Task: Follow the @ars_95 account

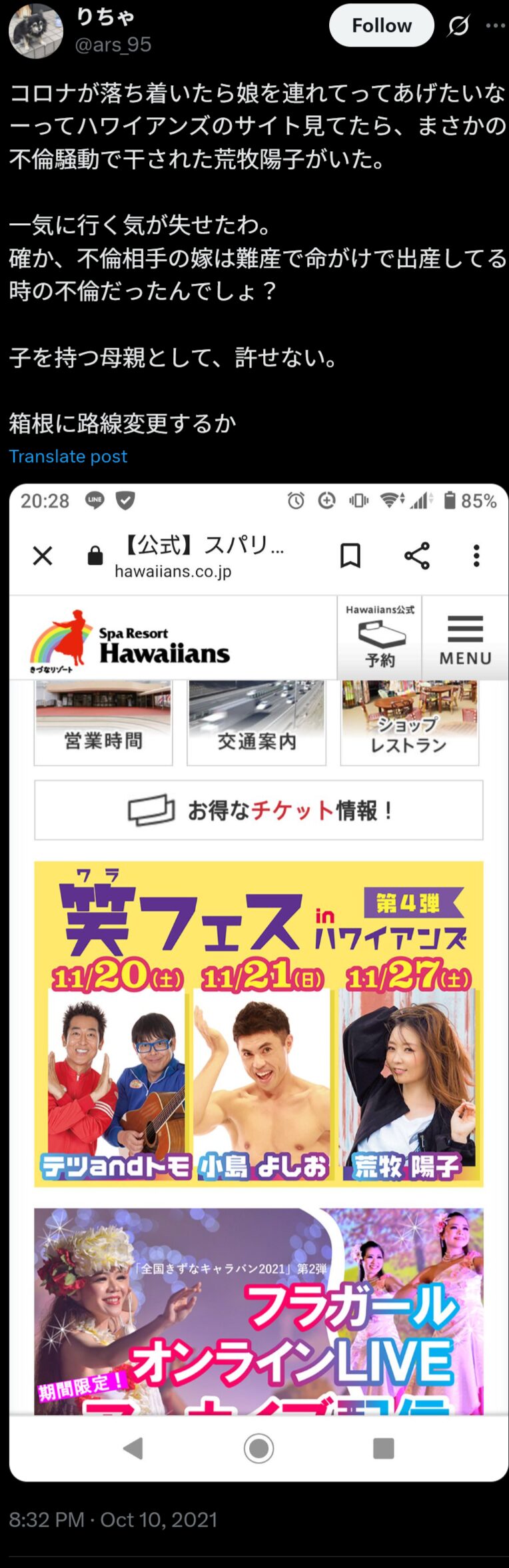Action: click(381, 25)
